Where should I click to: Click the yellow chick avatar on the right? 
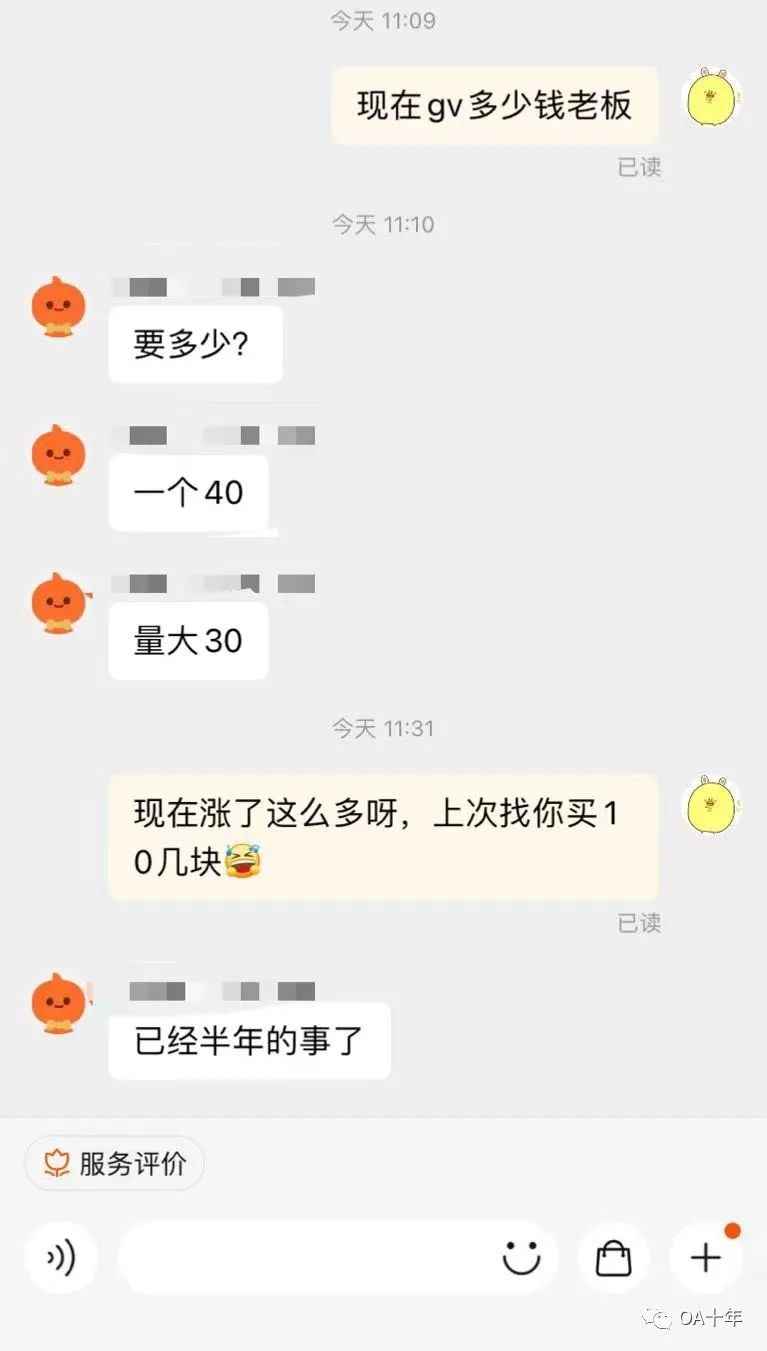pyautogui.click(x=711, y=99)
